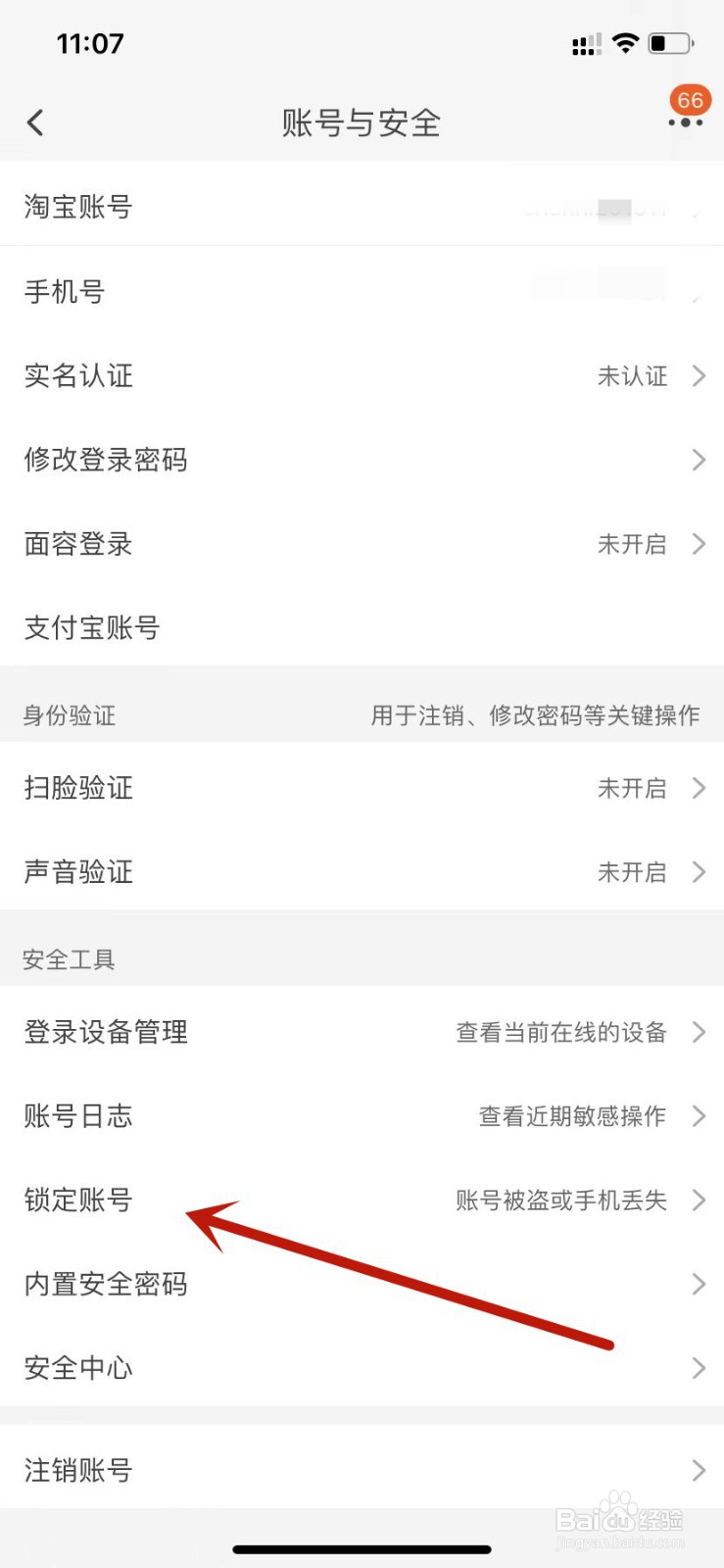View 登录设备管理 online devices
The height and width of the screenshot is (1568, 724).
pyautogui.click(x=362, y=1031)
